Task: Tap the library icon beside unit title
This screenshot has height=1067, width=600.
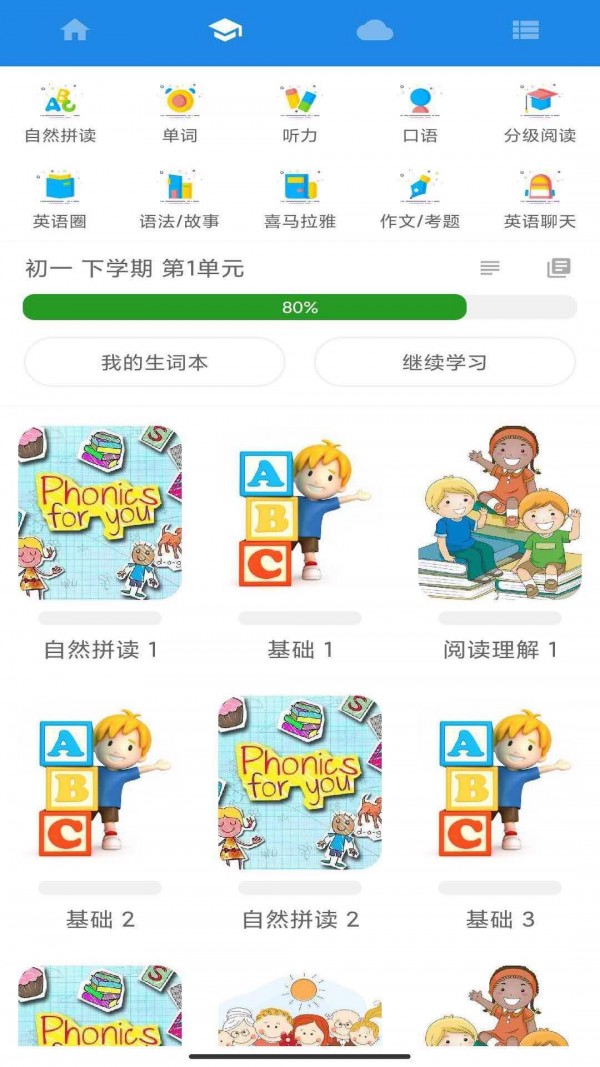Action: click(x=558, y=268)
